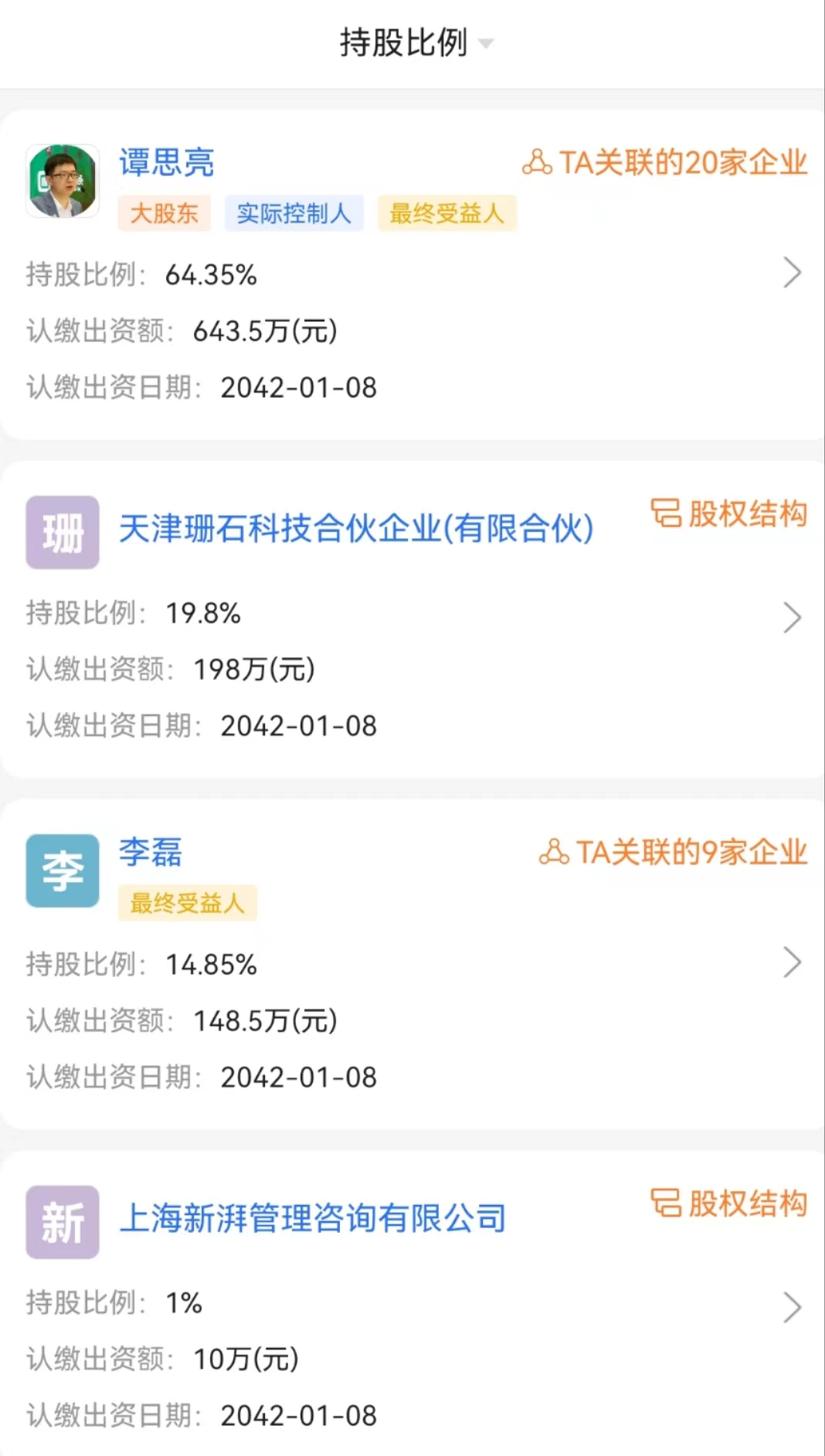
Task: Expand the 19.8% shareholding details
Action: pyautogui.click(x=792, y=617)
